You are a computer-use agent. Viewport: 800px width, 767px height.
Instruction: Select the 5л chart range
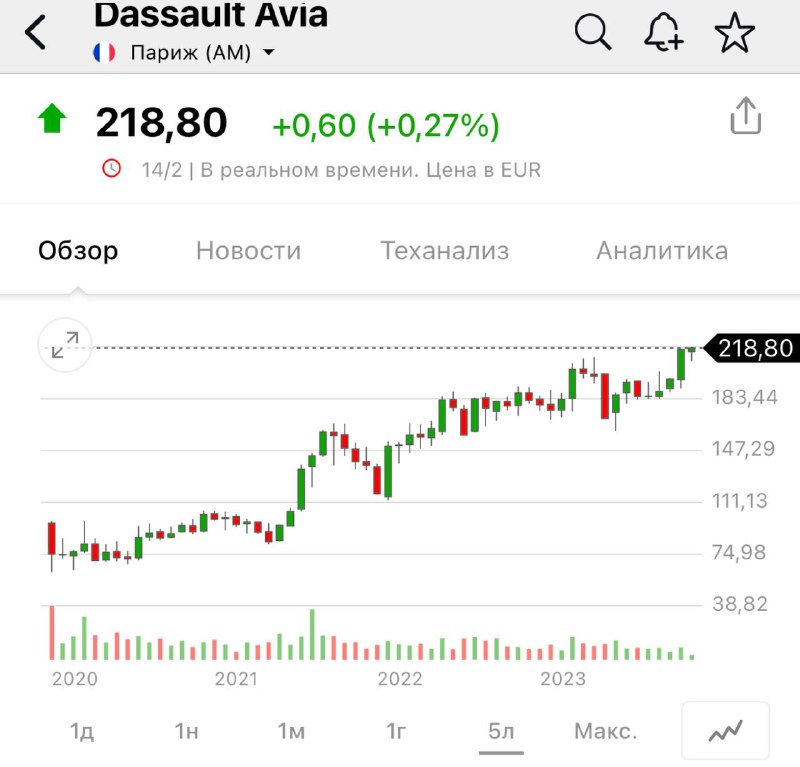tap(501, 731)
